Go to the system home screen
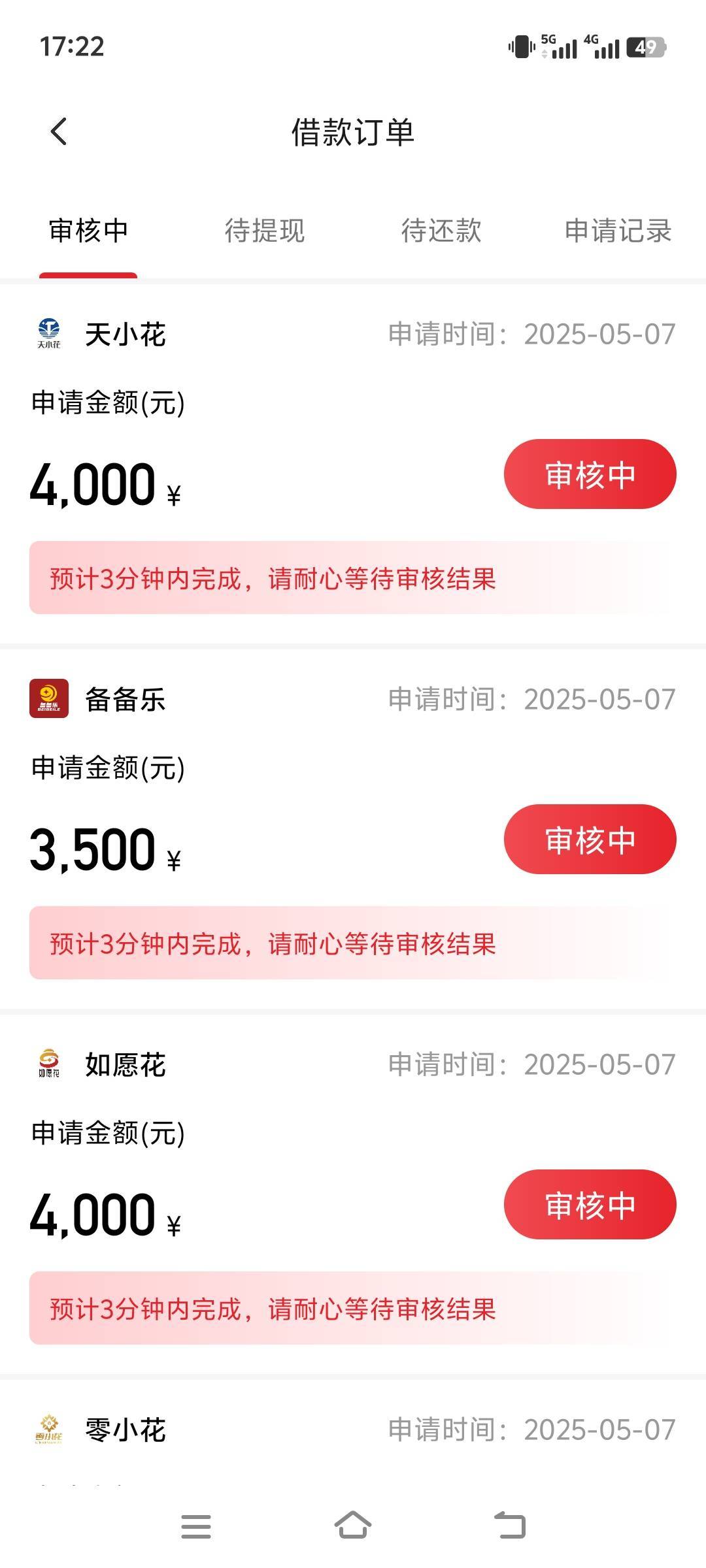This screenshot has height=1568, width=706. click(x=353, y=1526)
